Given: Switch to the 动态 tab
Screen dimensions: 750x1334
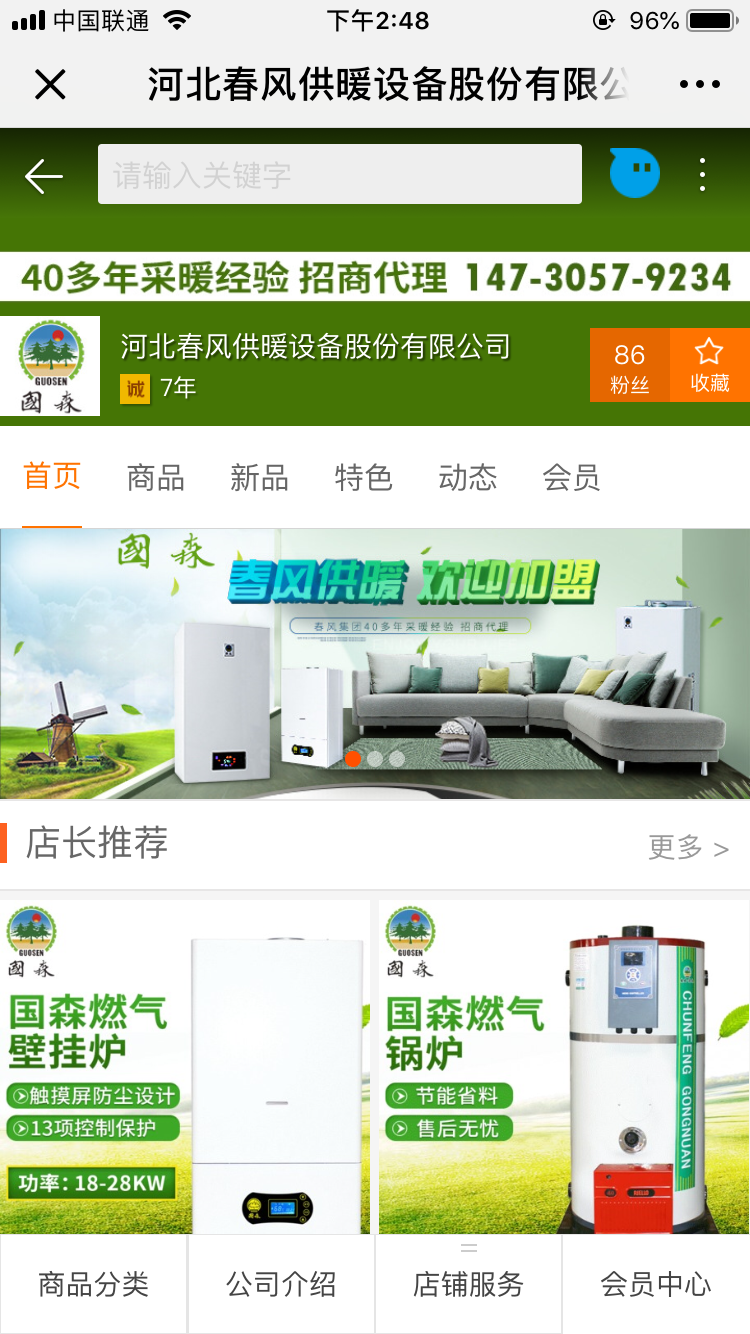Looking at the screenshot, I should pyautogui.click(x=467, y=478).
